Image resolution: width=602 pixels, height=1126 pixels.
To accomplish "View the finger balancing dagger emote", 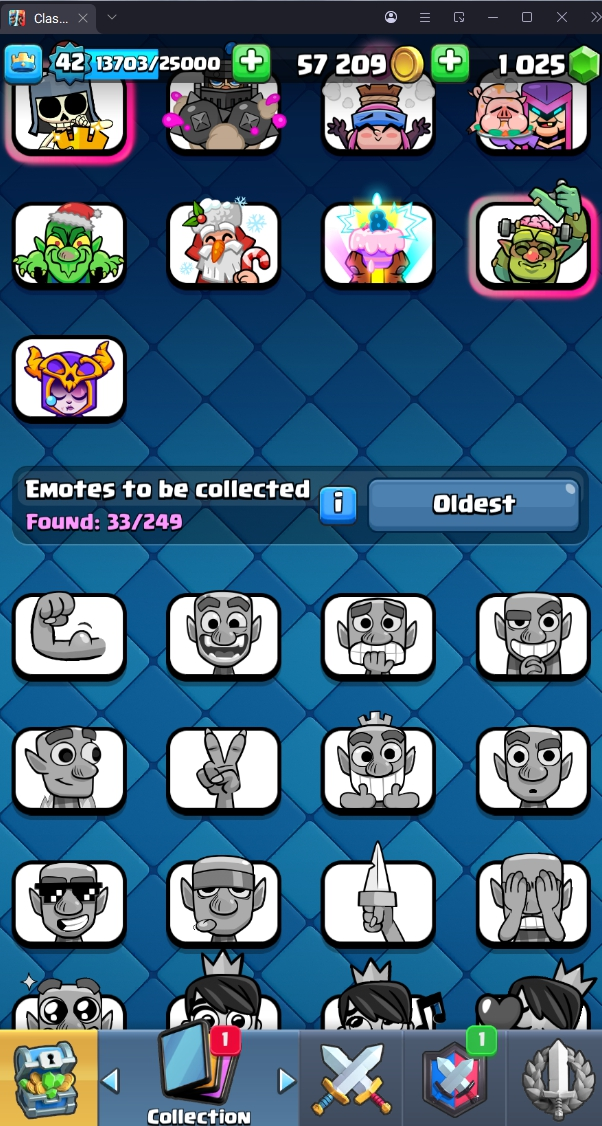I will tap(378, 903).
